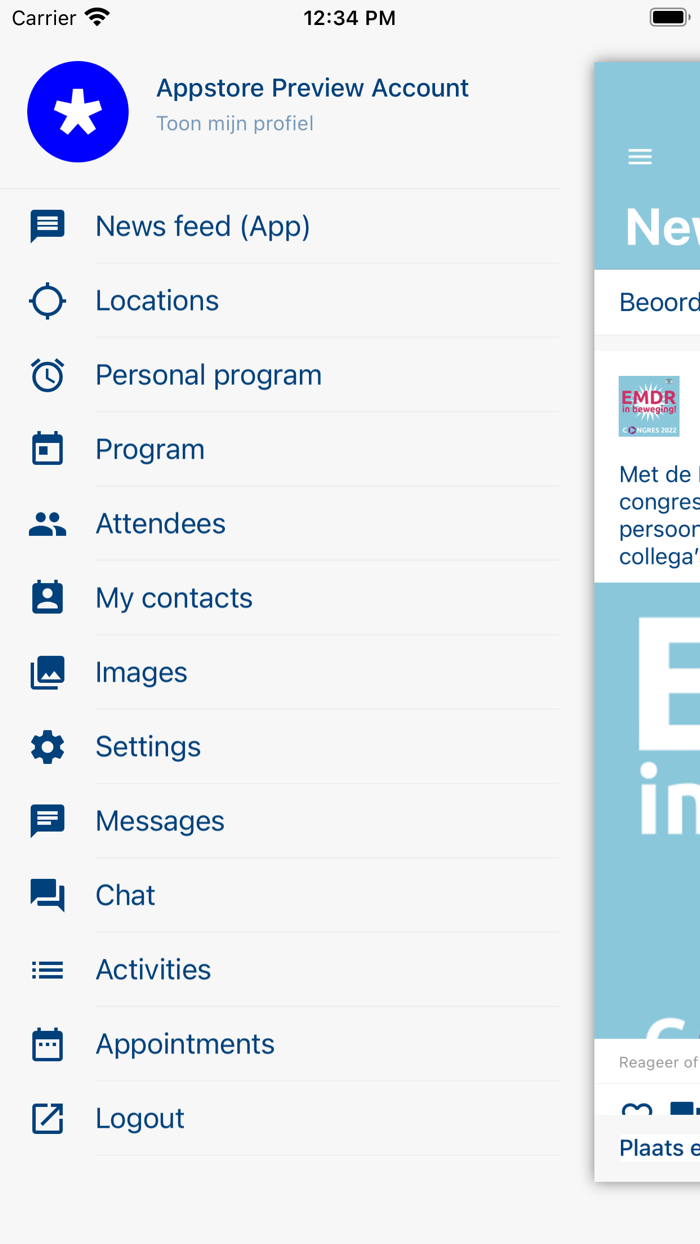
Task: Open Settings
Action: tap(280, 746)
